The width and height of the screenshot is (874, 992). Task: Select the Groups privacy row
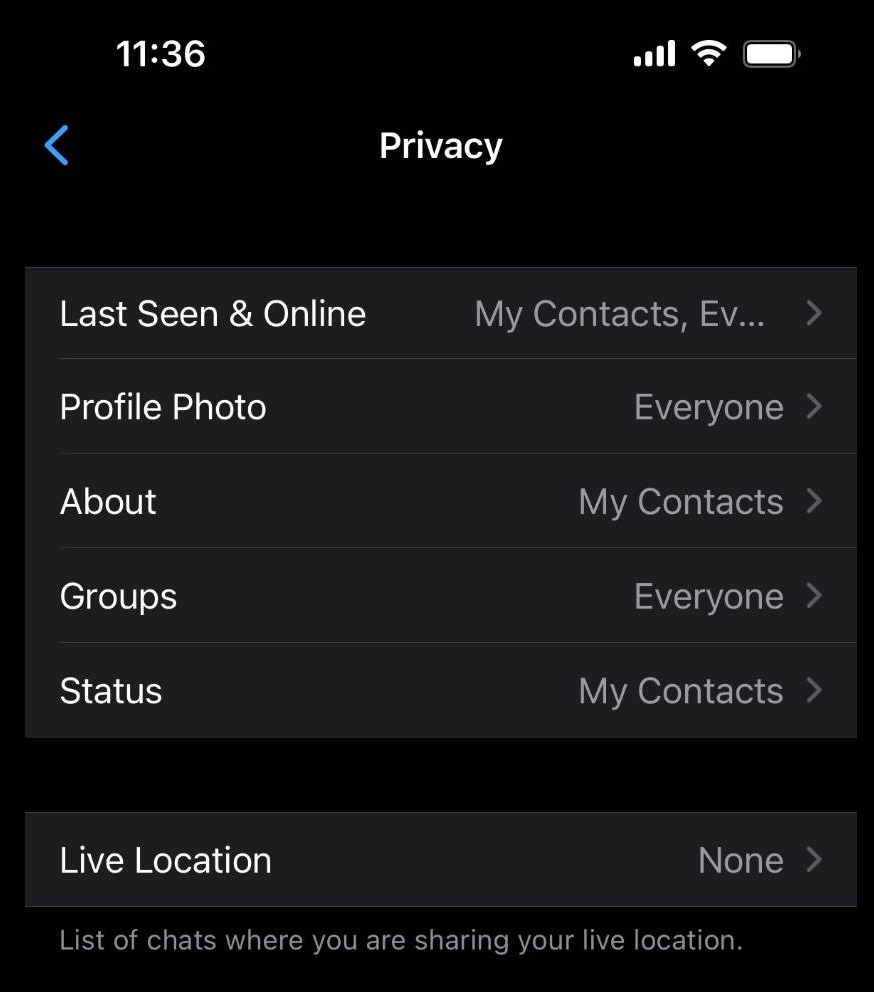(440, 596)
